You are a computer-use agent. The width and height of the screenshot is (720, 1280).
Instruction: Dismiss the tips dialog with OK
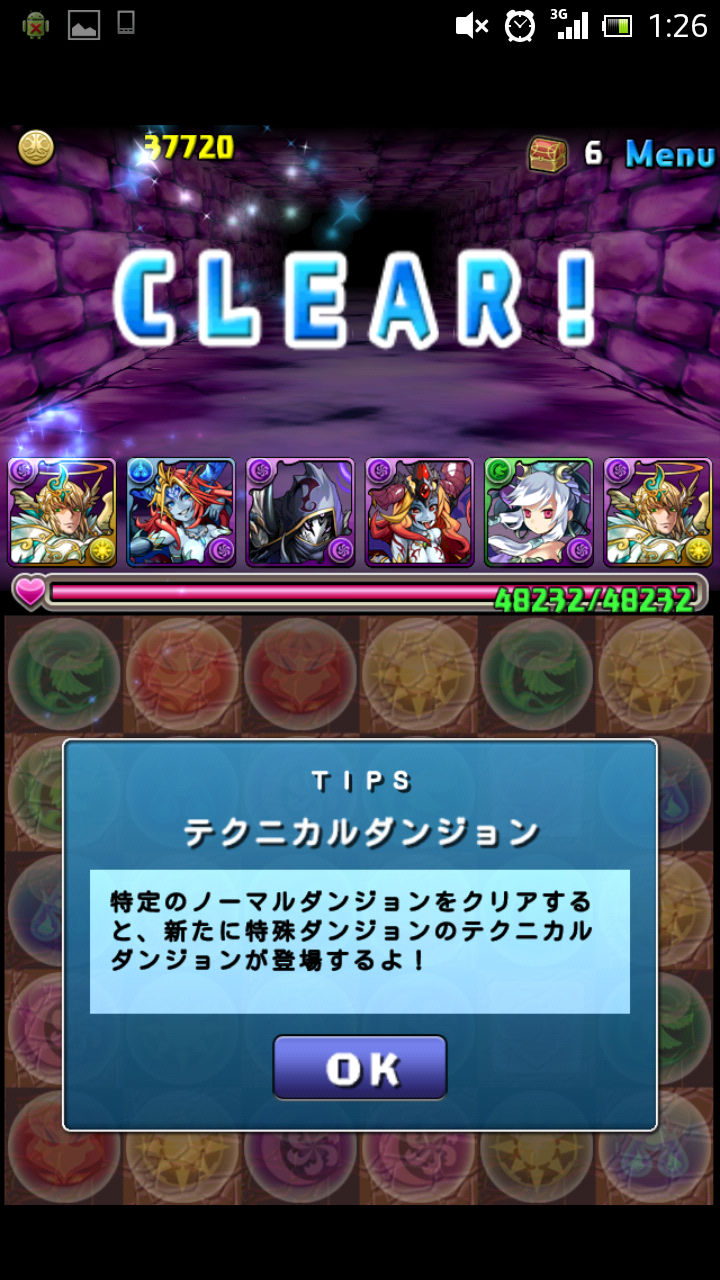point(360,1067)
